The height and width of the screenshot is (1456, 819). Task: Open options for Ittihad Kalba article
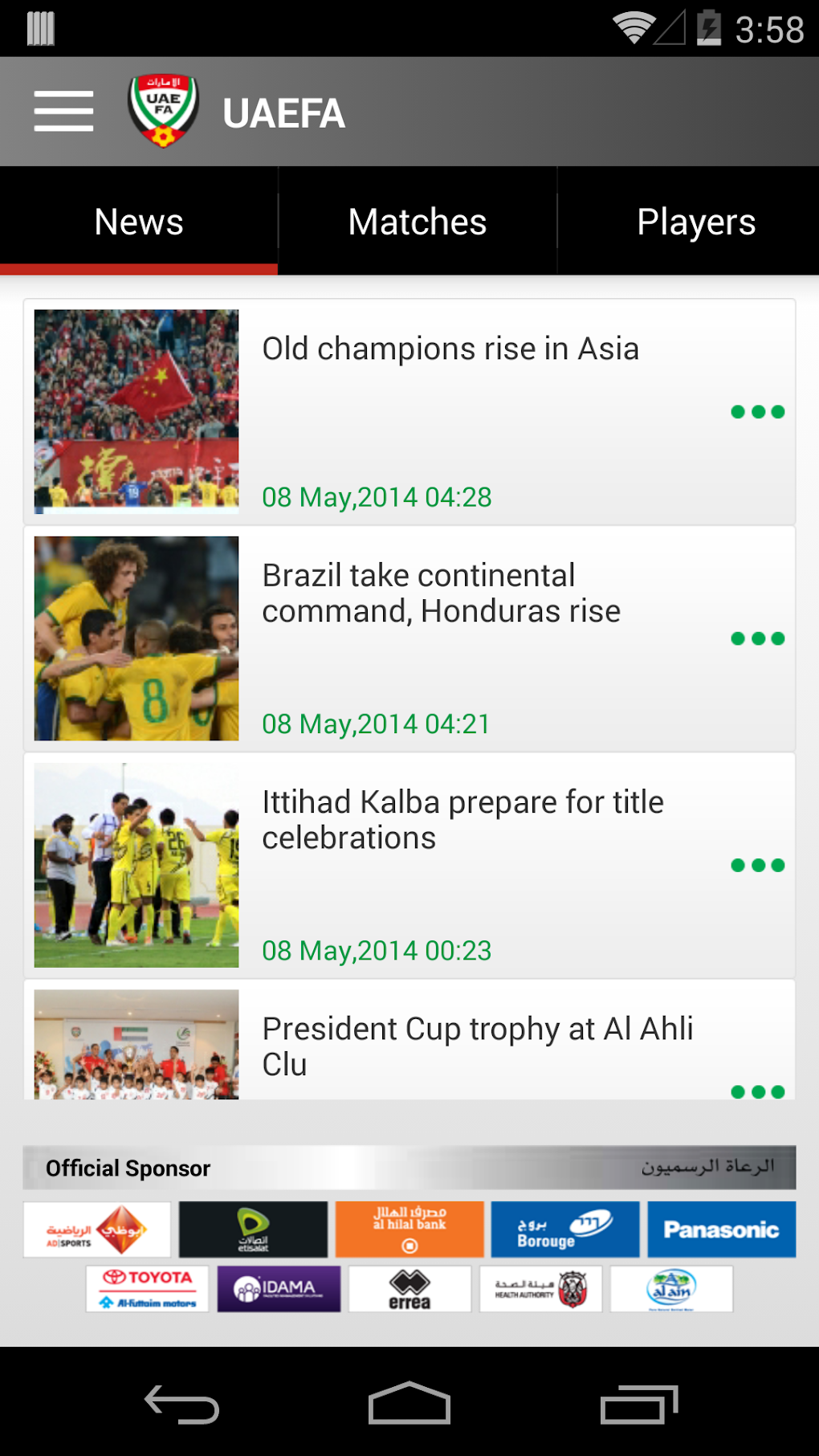coord(757,865)
